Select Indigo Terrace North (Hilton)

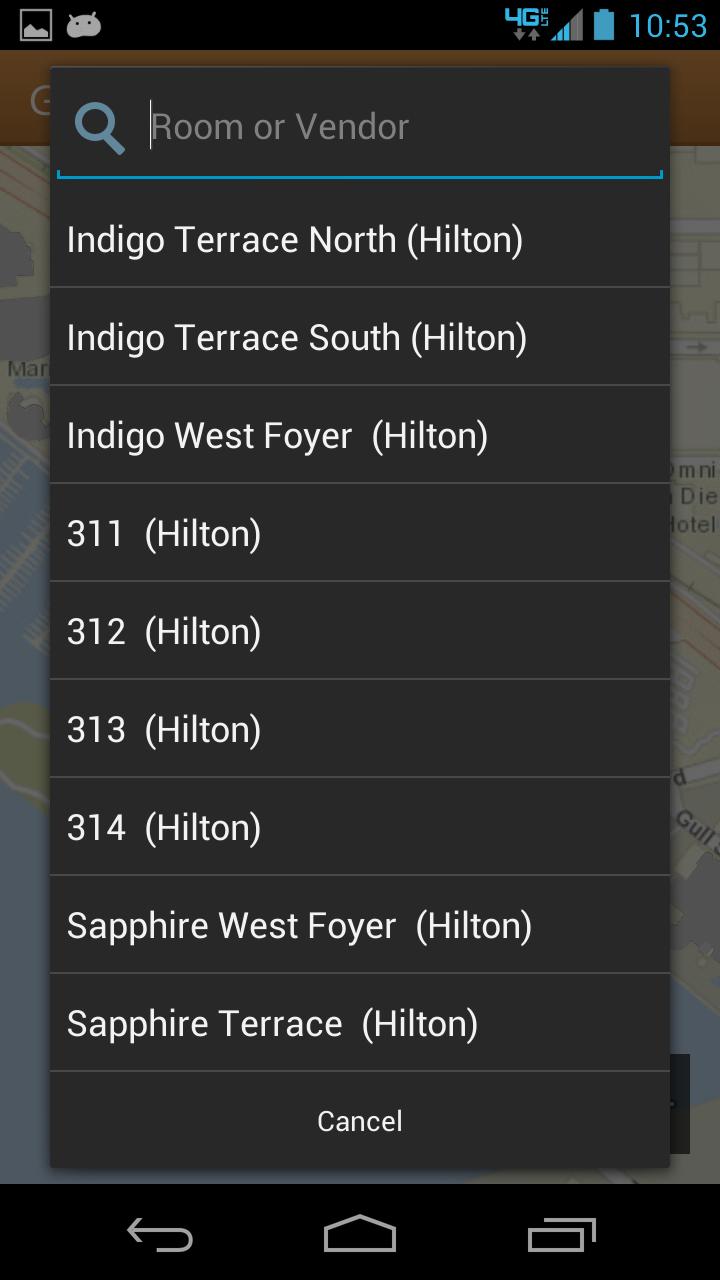(x=359, y=240)
